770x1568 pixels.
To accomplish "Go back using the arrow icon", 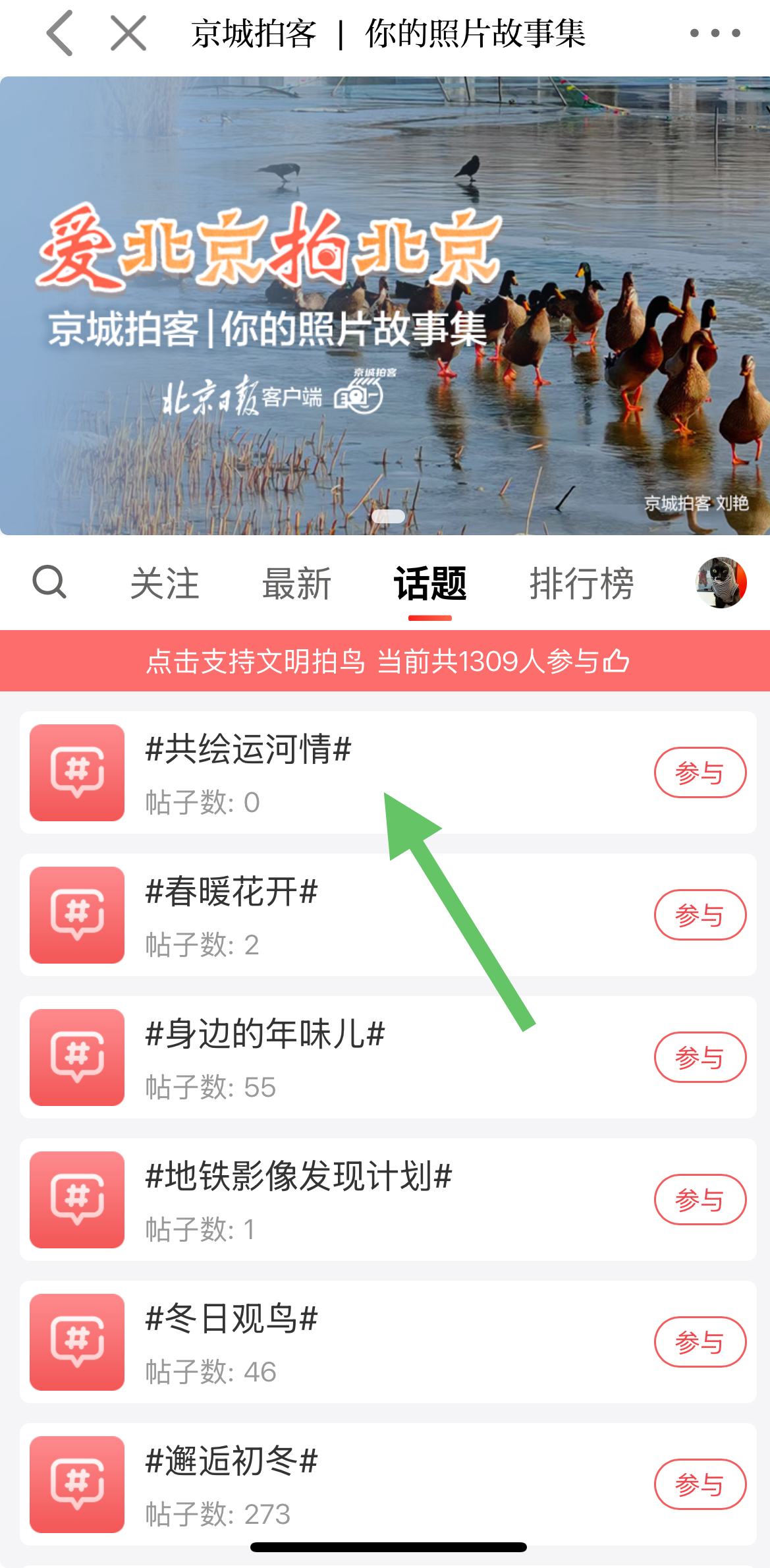I will (60, 34).
